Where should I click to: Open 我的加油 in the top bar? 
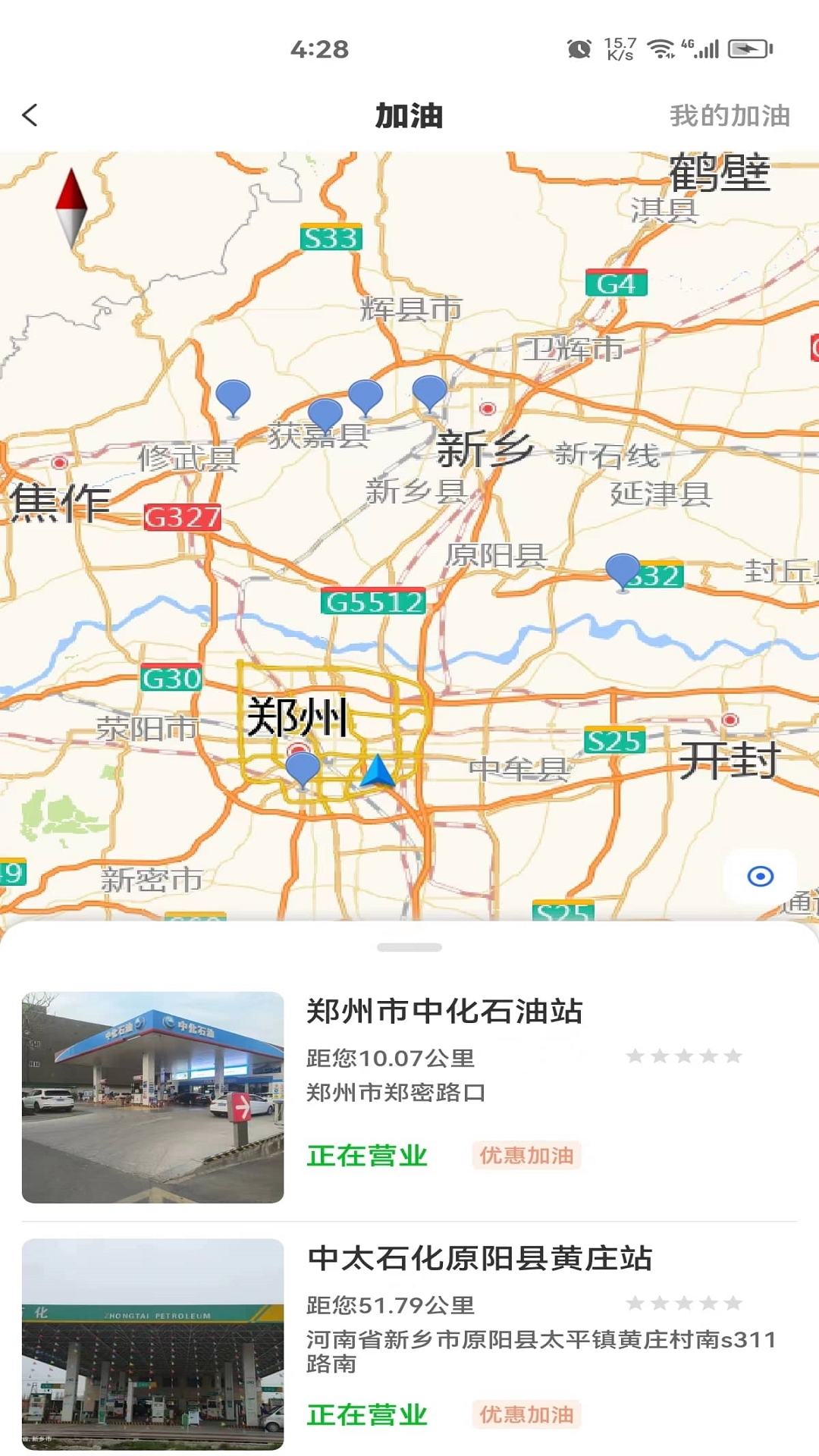(x=730, y=115)
